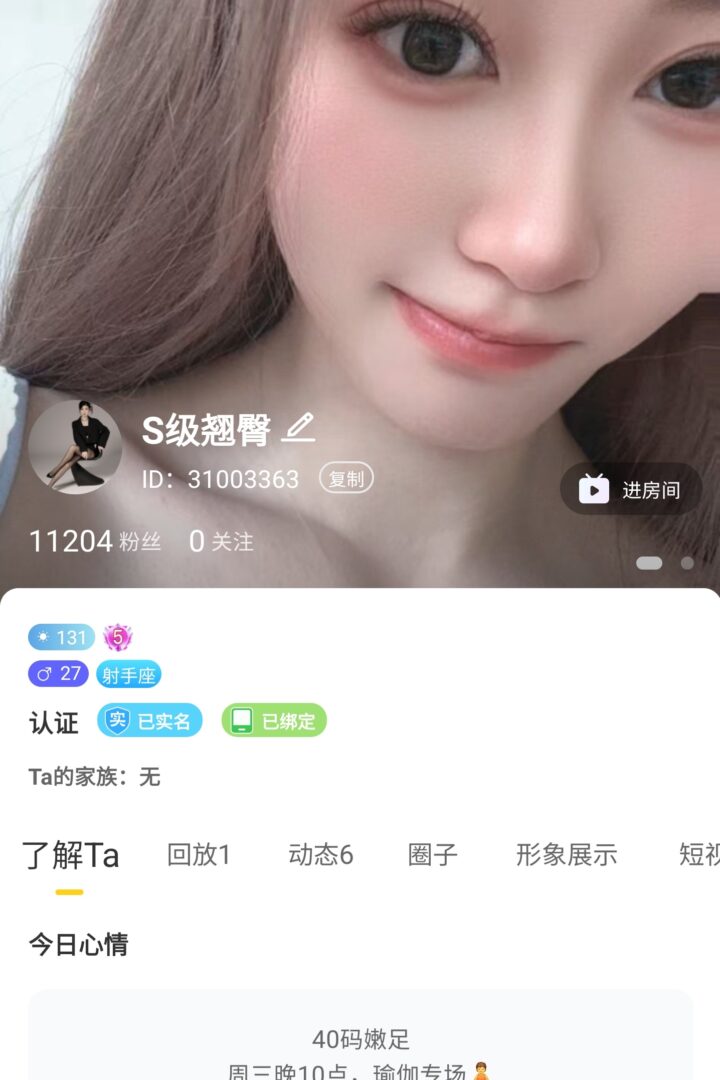View the 11204 粉丝 followers list
Screen dimensions: 720x1080
95,542
